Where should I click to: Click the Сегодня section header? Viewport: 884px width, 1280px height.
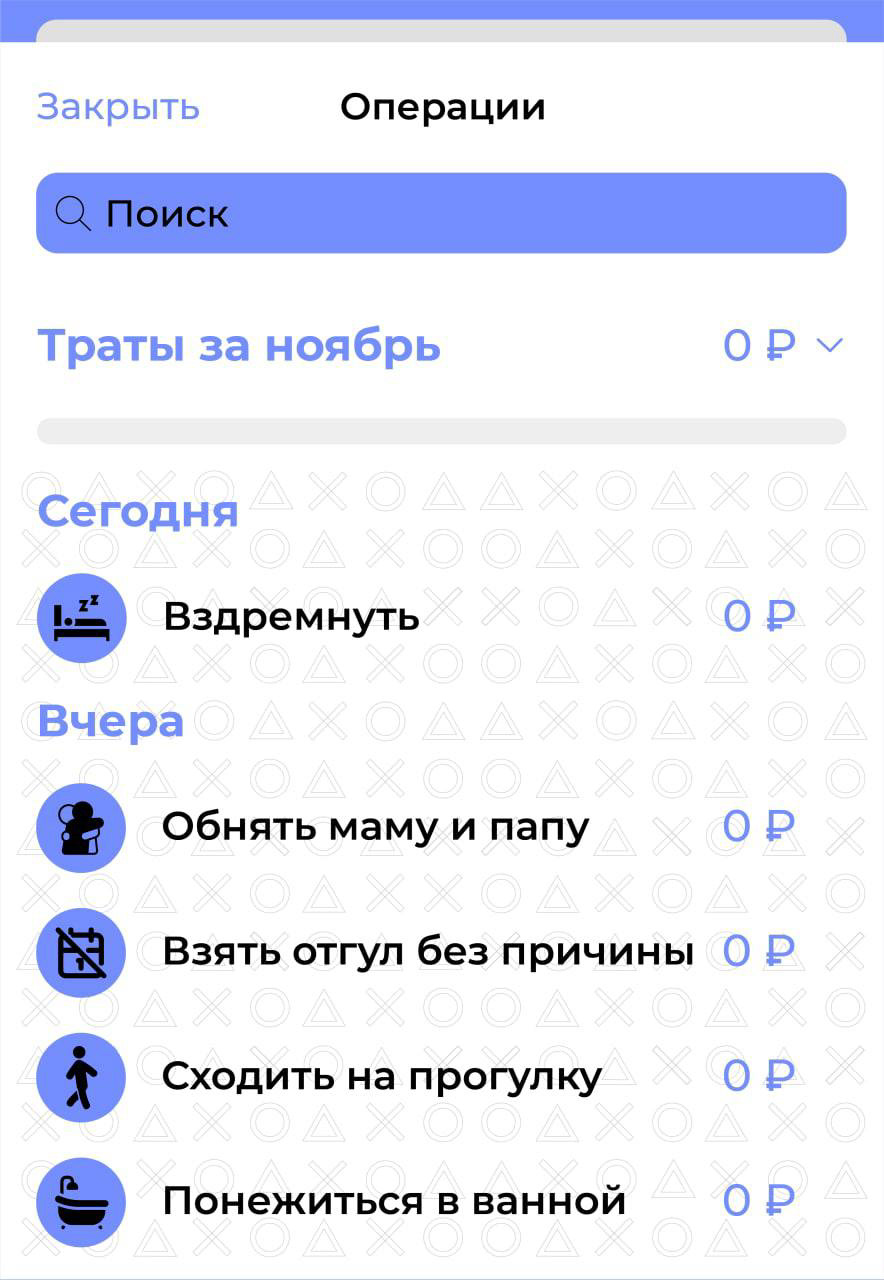click(x=137, y=512)
